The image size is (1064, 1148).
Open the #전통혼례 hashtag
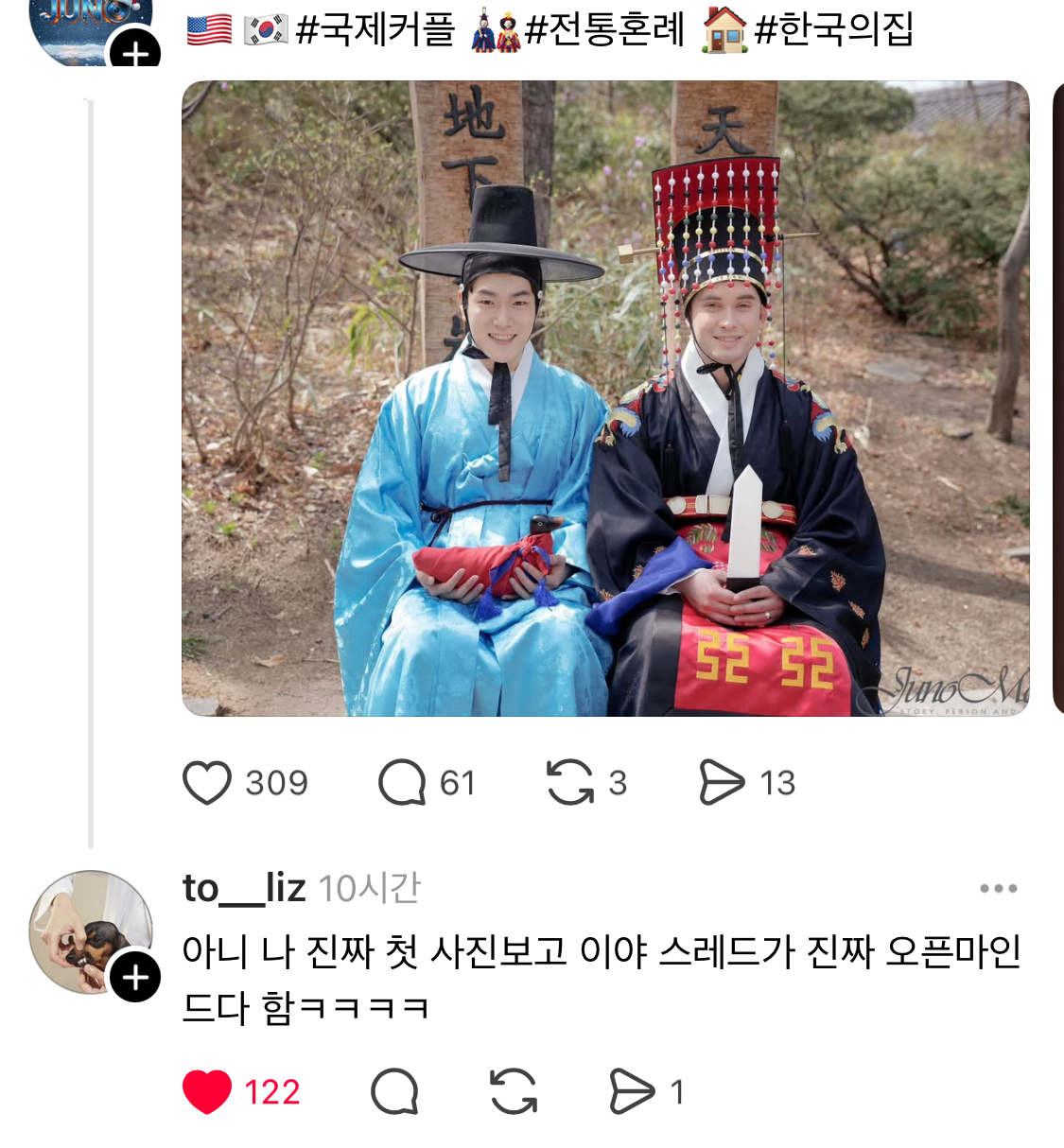pyautogui.click(x=605, y=29)
